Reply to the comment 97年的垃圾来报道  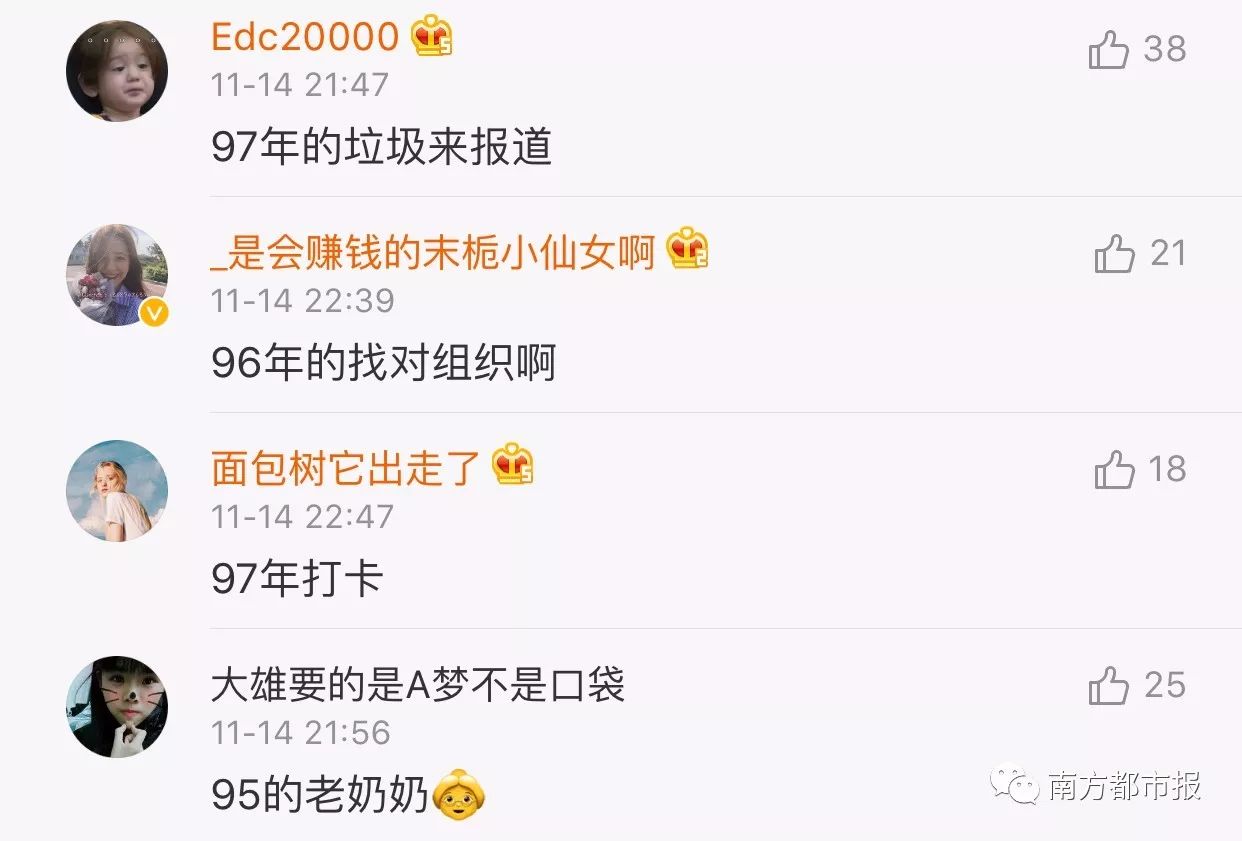point(381,148)
